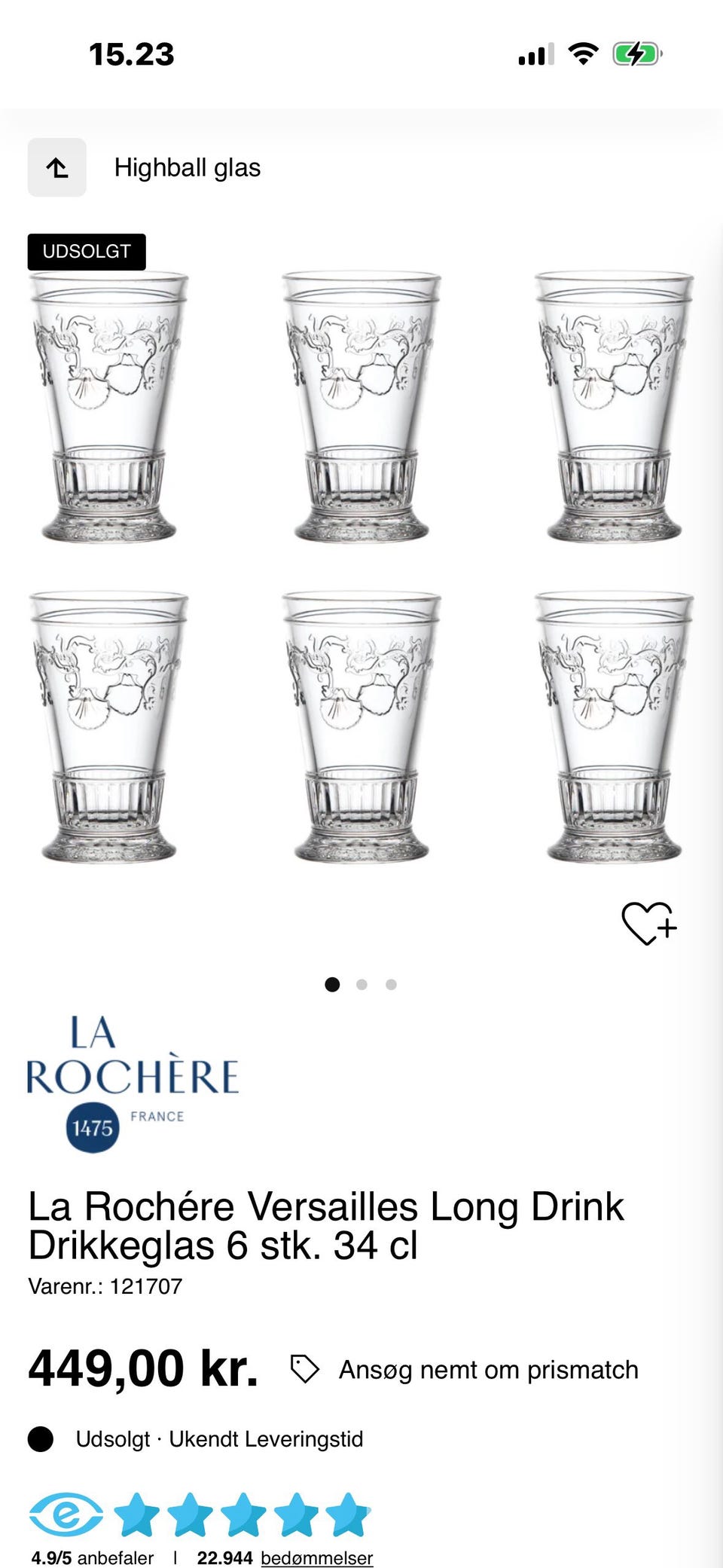Open the product image of six glasses
The height and width of the screenshot is (1568, 723).
(x=361, y=565)
